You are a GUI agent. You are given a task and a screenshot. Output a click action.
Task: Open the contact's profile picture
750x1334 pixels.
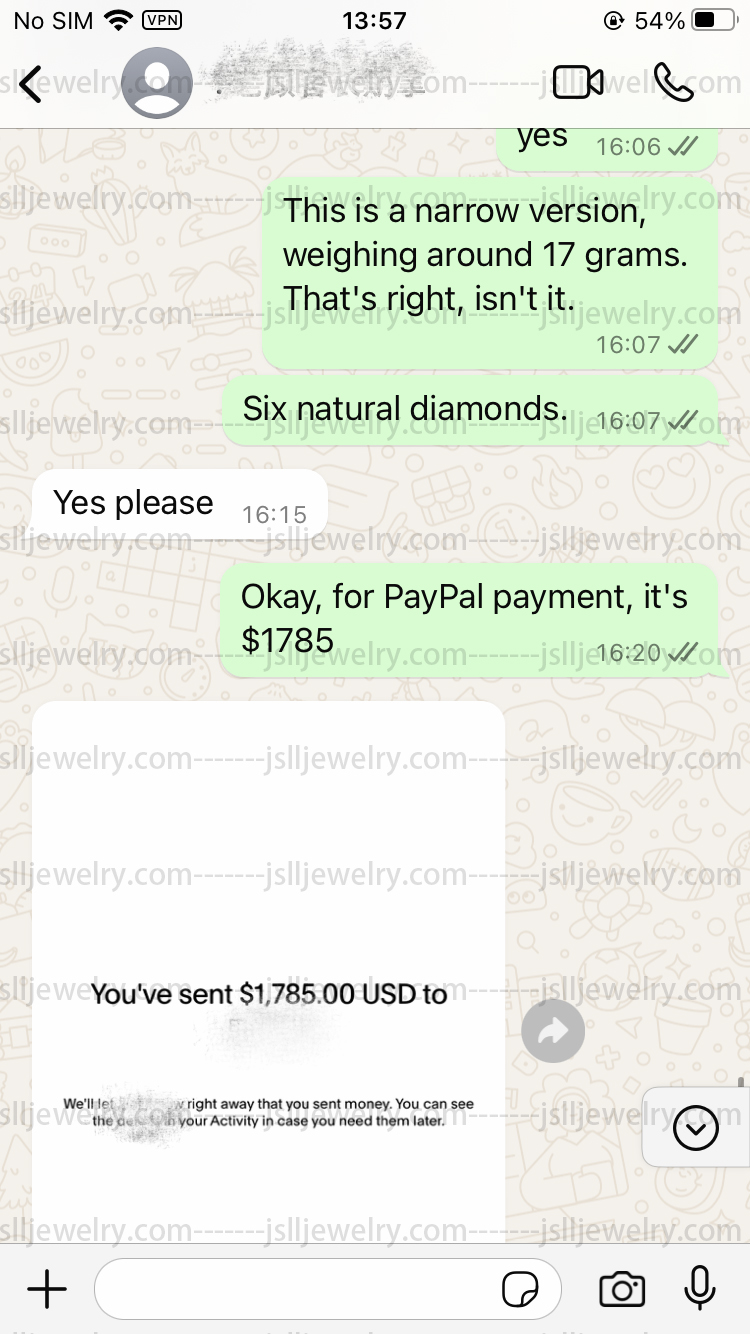click(157, 83)
